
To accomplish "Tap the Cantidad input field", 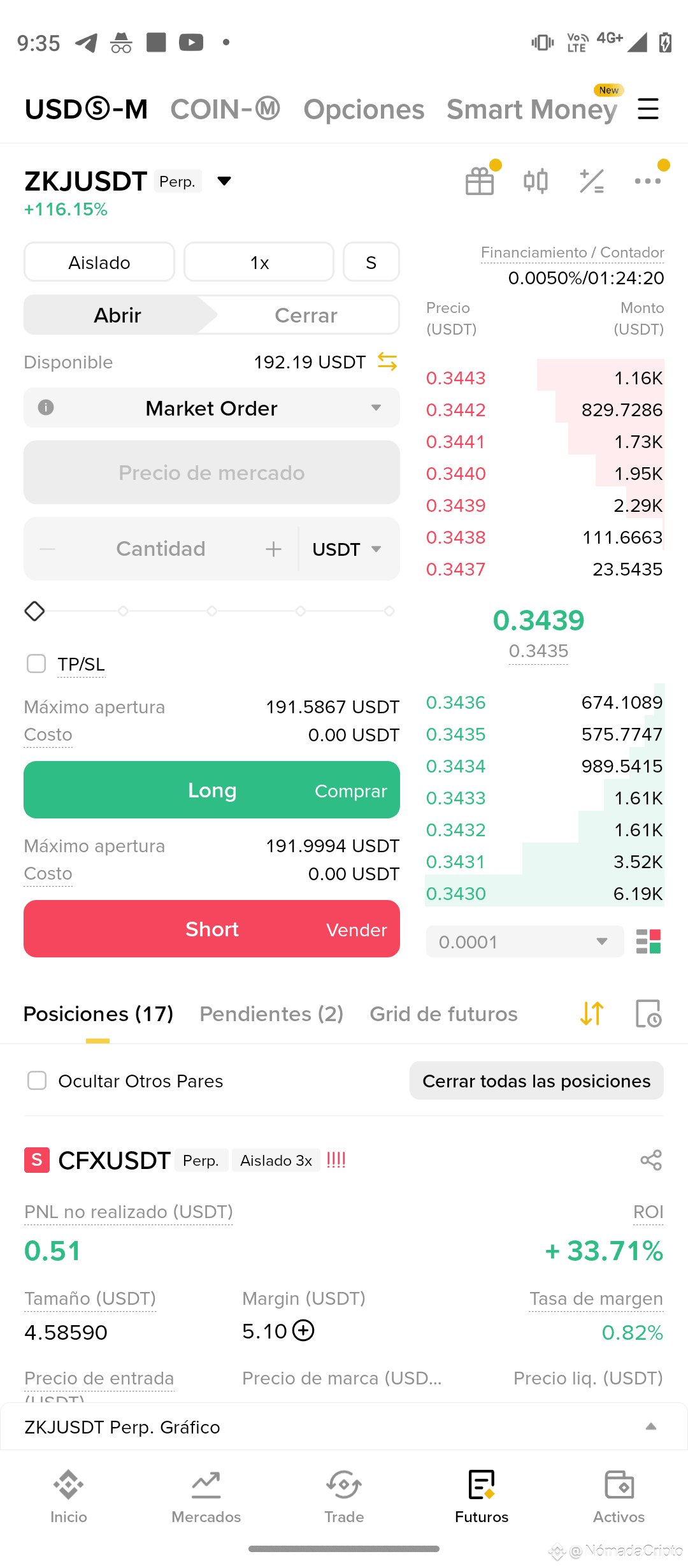I will pos(161,549).
